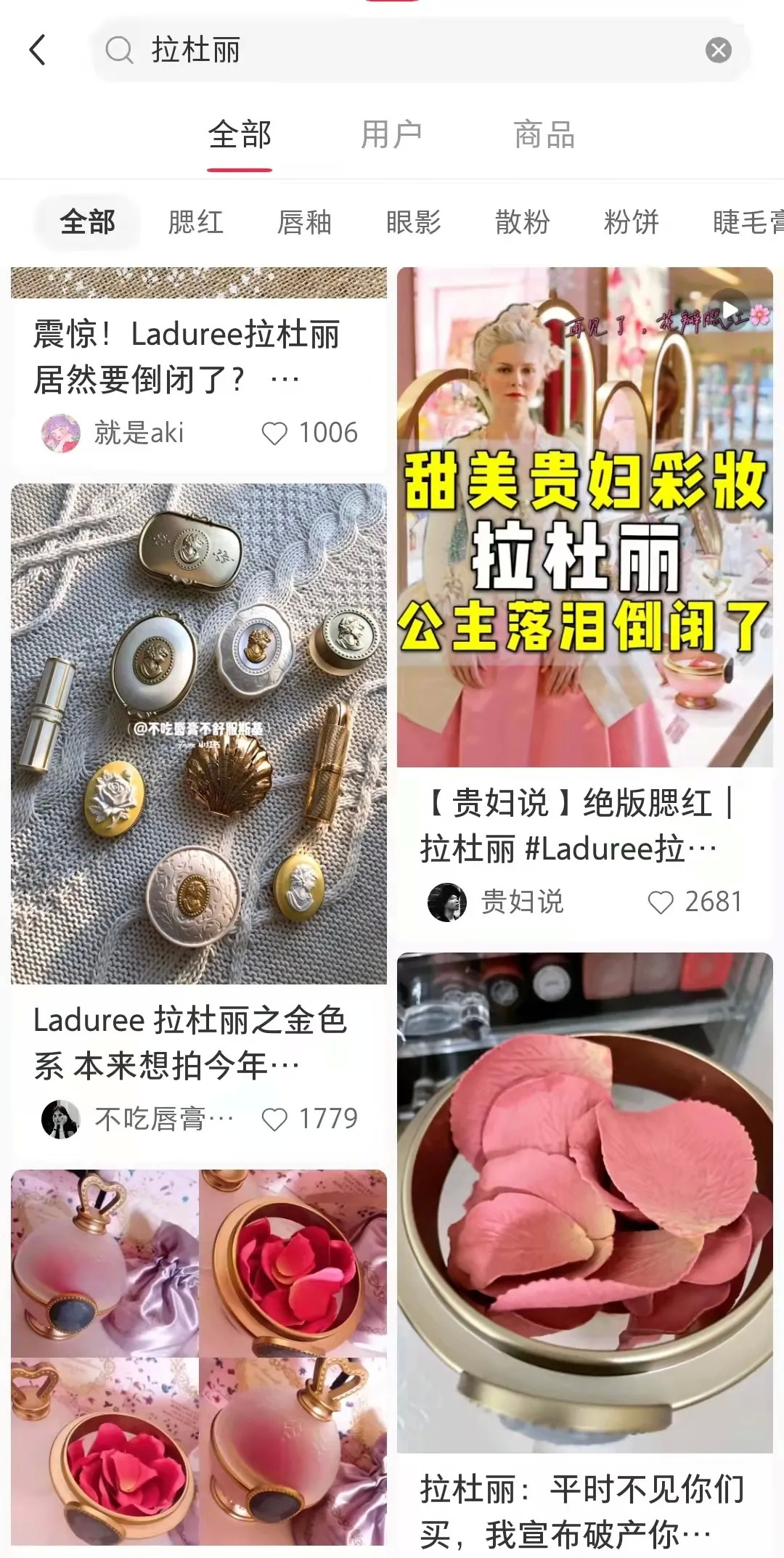784x1558 pixels.
Task: Open the Laduree 拉杜丽之金色系 post
Action: [x=198, y=733]
